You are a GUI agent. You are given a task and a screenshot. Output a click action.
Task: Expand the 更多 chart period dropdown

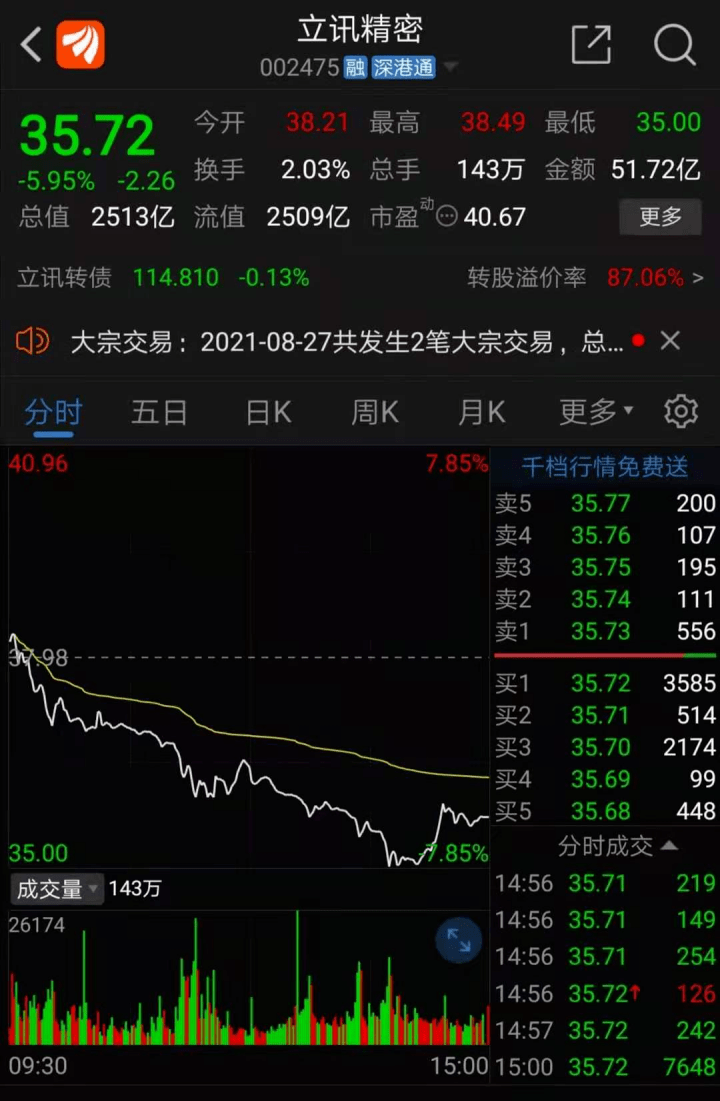[x=596, y=411]
